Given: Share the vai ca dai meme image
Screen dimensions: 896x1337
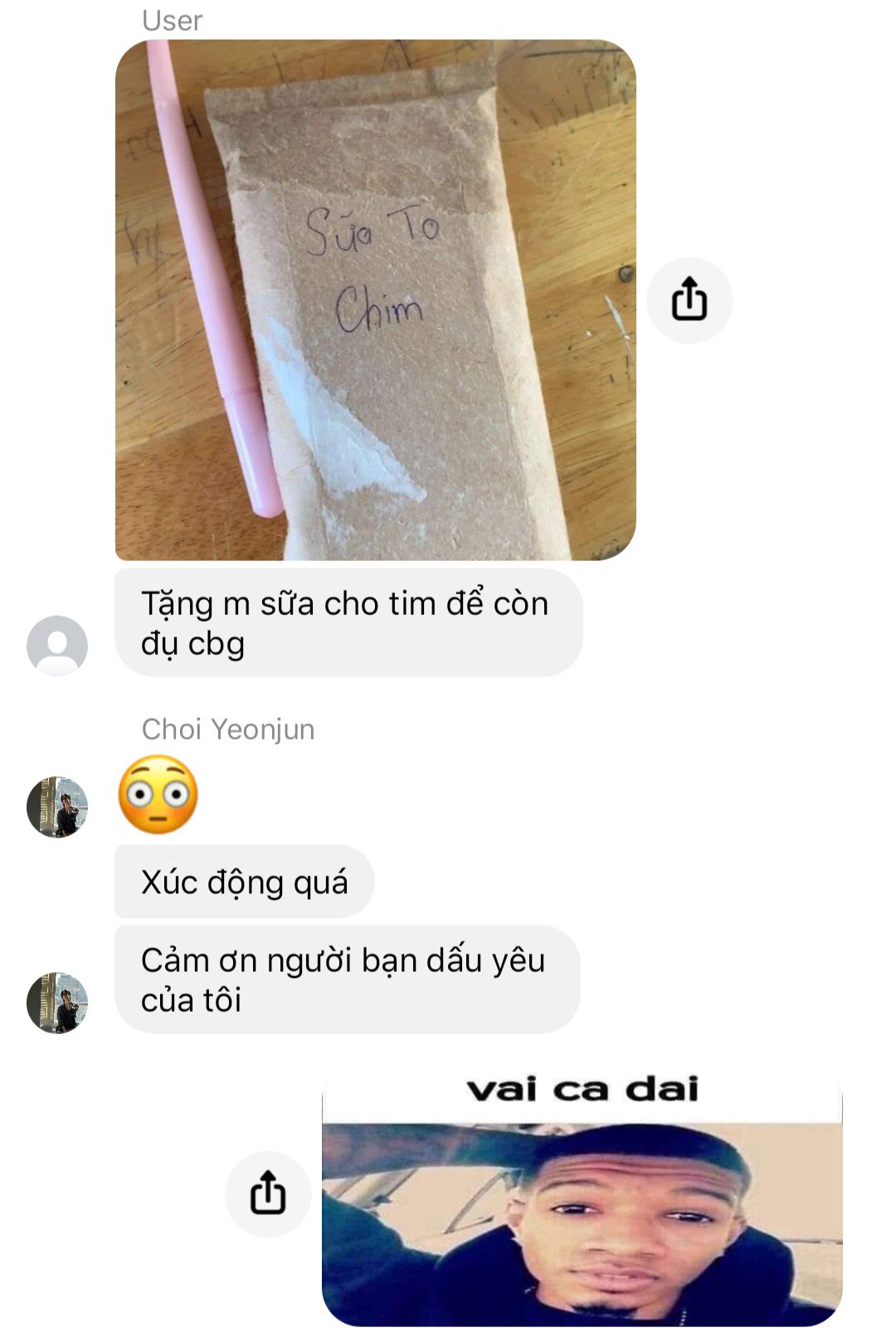Looking at the screenshot, I should click(267, 1193).
